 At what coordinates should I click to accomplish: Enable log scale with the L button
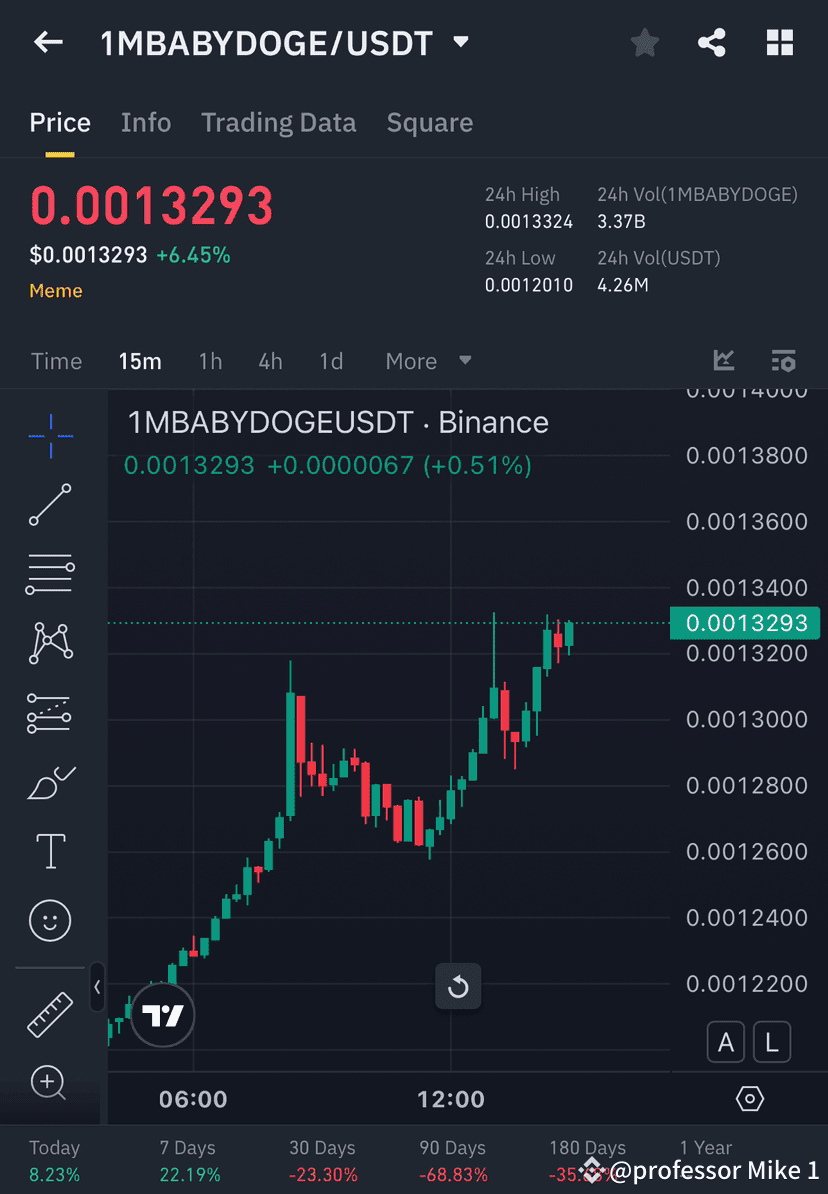tap(772, 1041)
